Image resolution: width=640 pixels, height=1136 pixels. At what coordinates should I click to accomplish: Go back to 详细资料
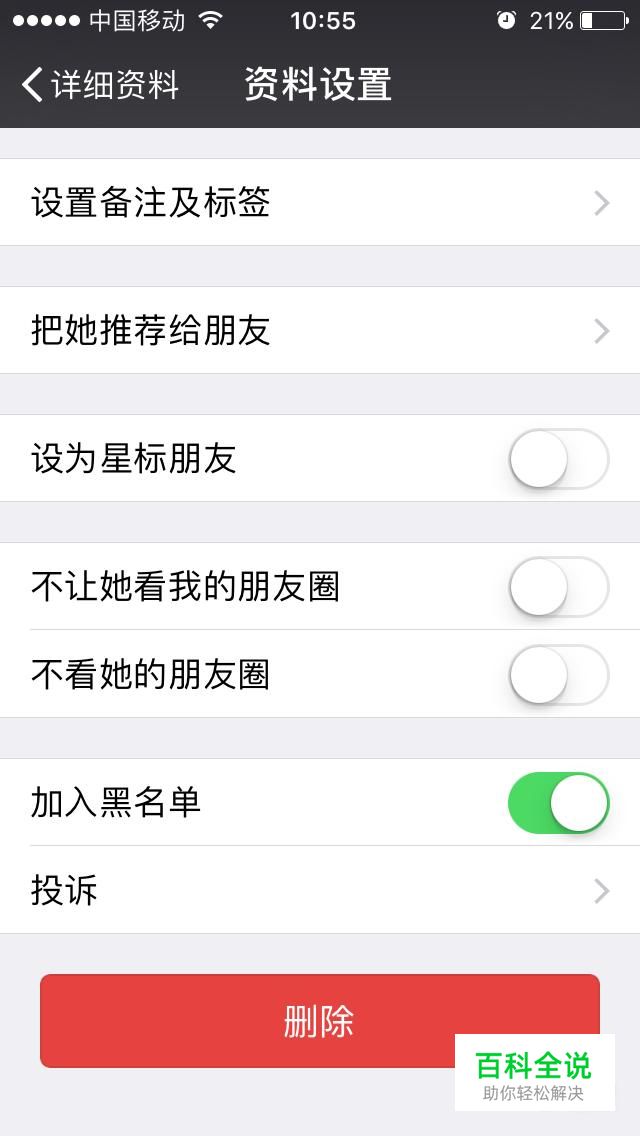[100, 85]
